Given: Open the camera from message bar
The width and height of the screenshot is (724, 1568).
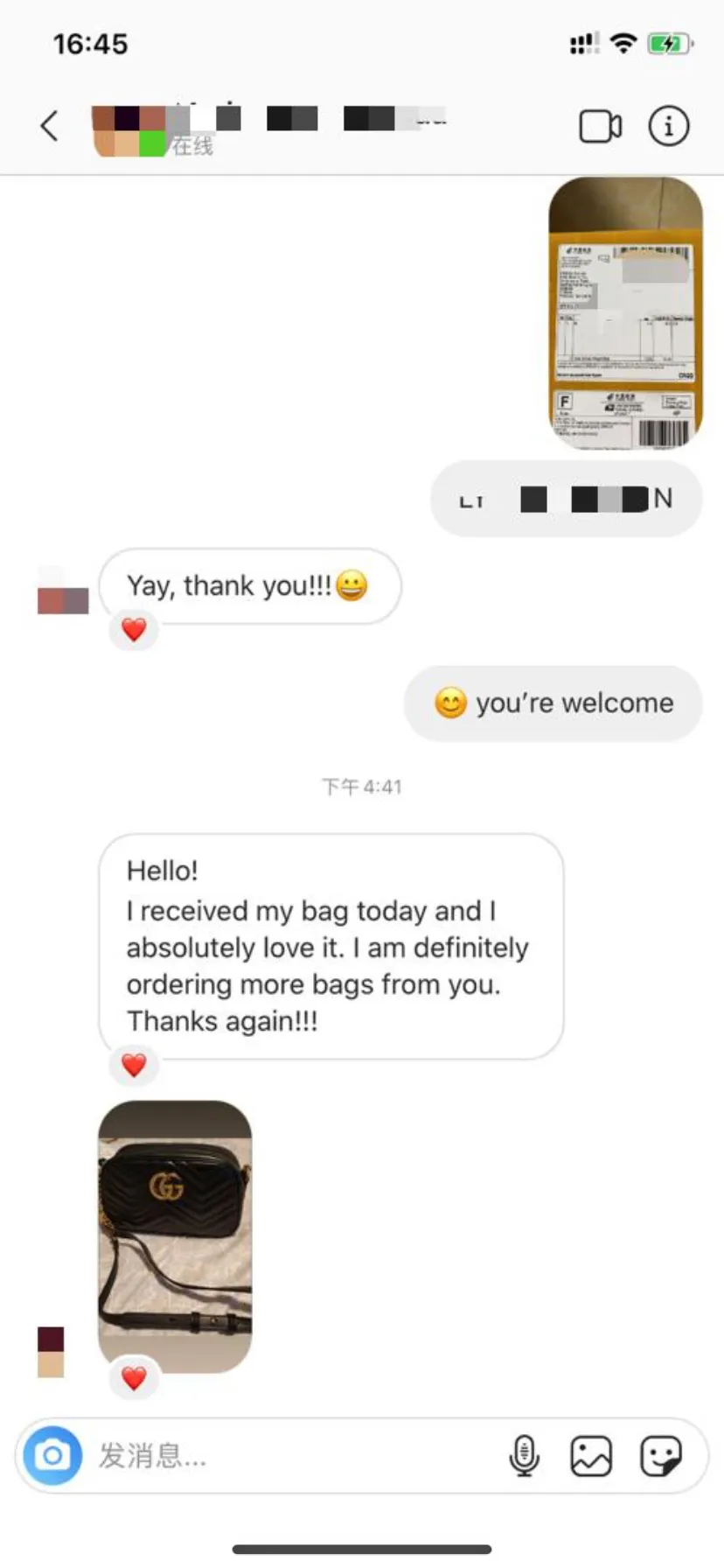Looking at the screenshot, I should point(52,1456).
